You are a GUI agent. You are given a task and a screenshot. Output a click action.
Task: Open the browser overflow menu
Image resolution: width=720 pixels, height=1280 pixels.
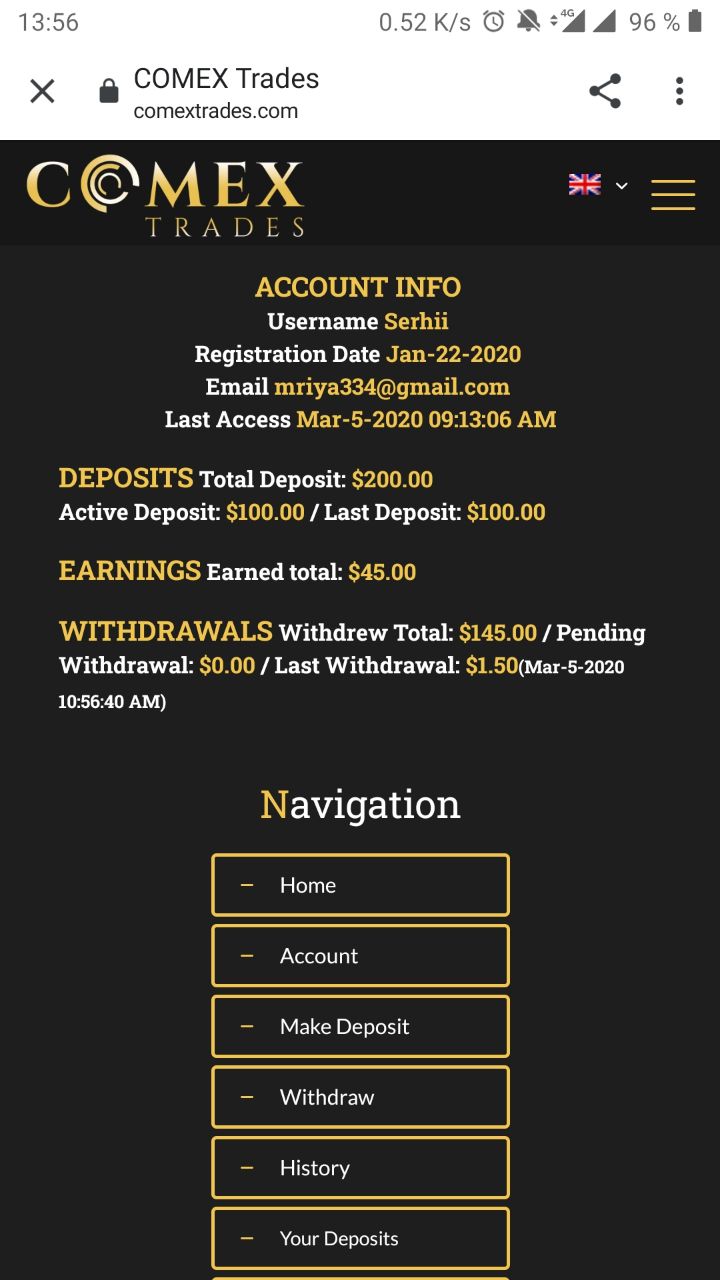click(x=679, y=92)
